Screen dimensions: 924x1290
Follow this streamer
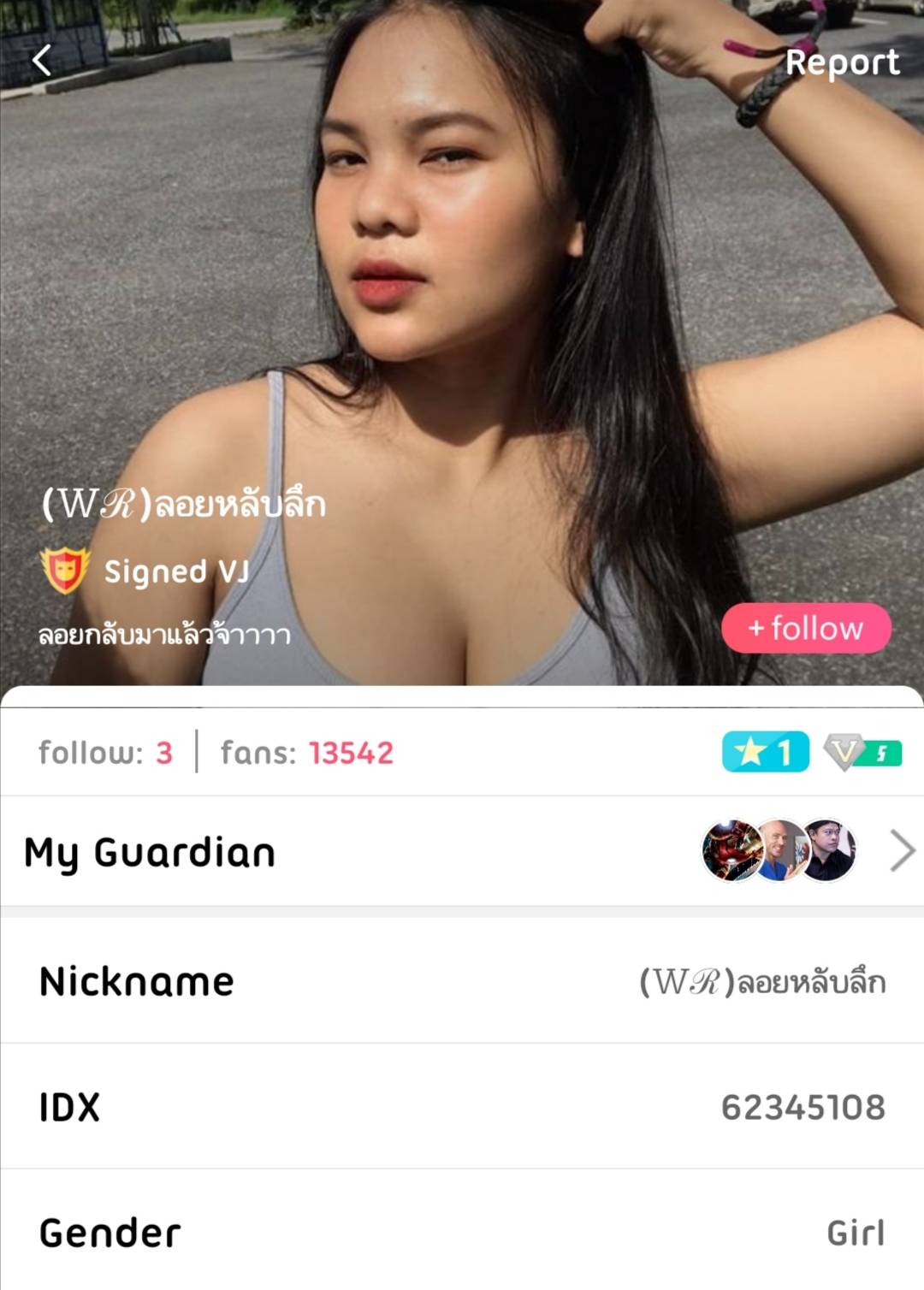coord(806,629)
